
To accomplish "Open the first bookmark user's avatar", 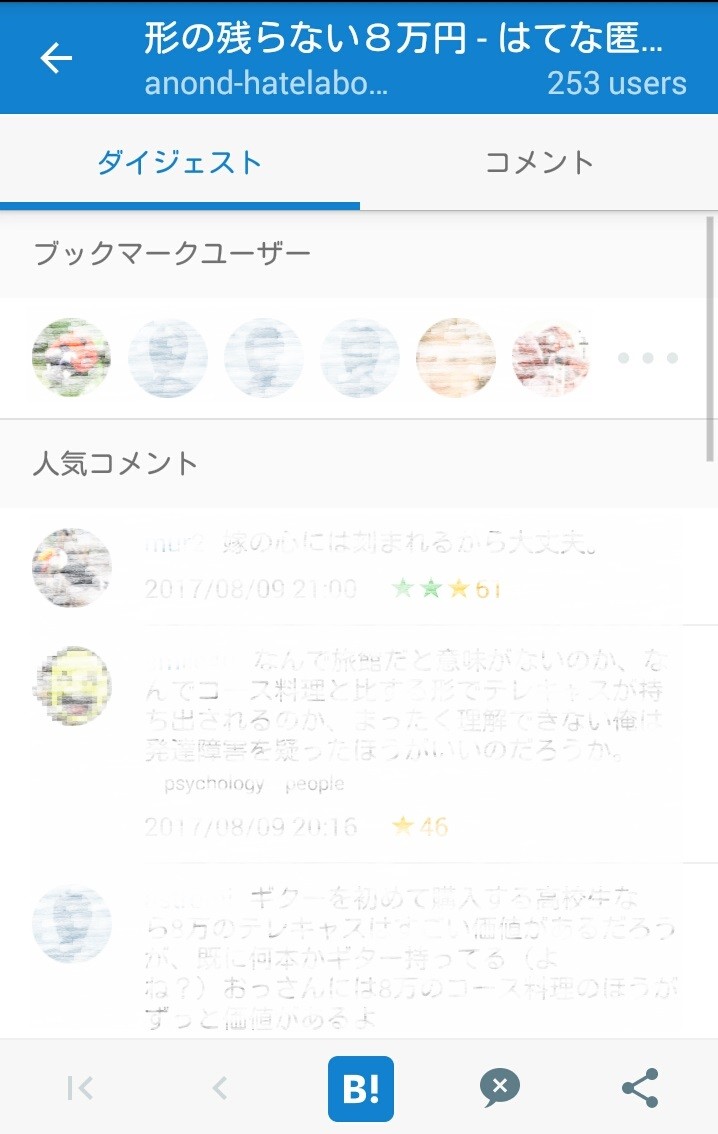I will pyautogui.click(x=71, y=358).
